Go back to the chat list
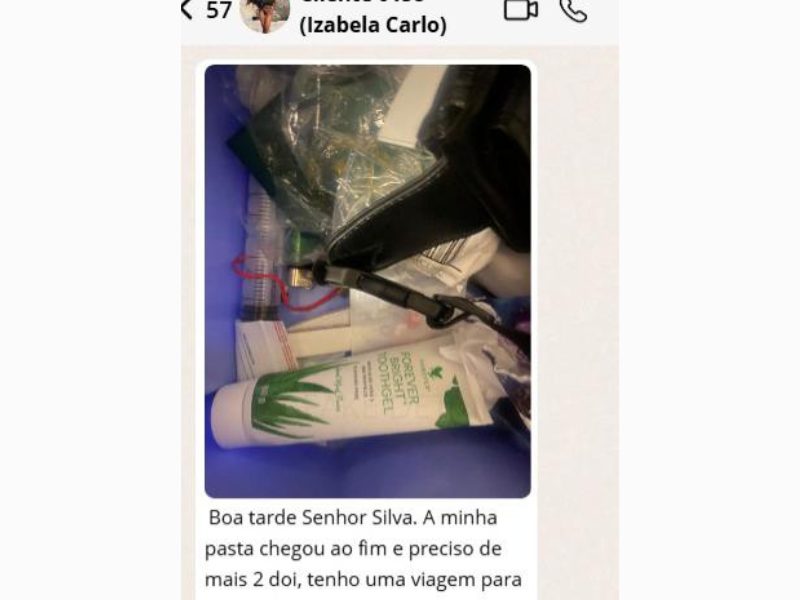The width and height of the screenshot is (800, 600). (x=188, y=10)
